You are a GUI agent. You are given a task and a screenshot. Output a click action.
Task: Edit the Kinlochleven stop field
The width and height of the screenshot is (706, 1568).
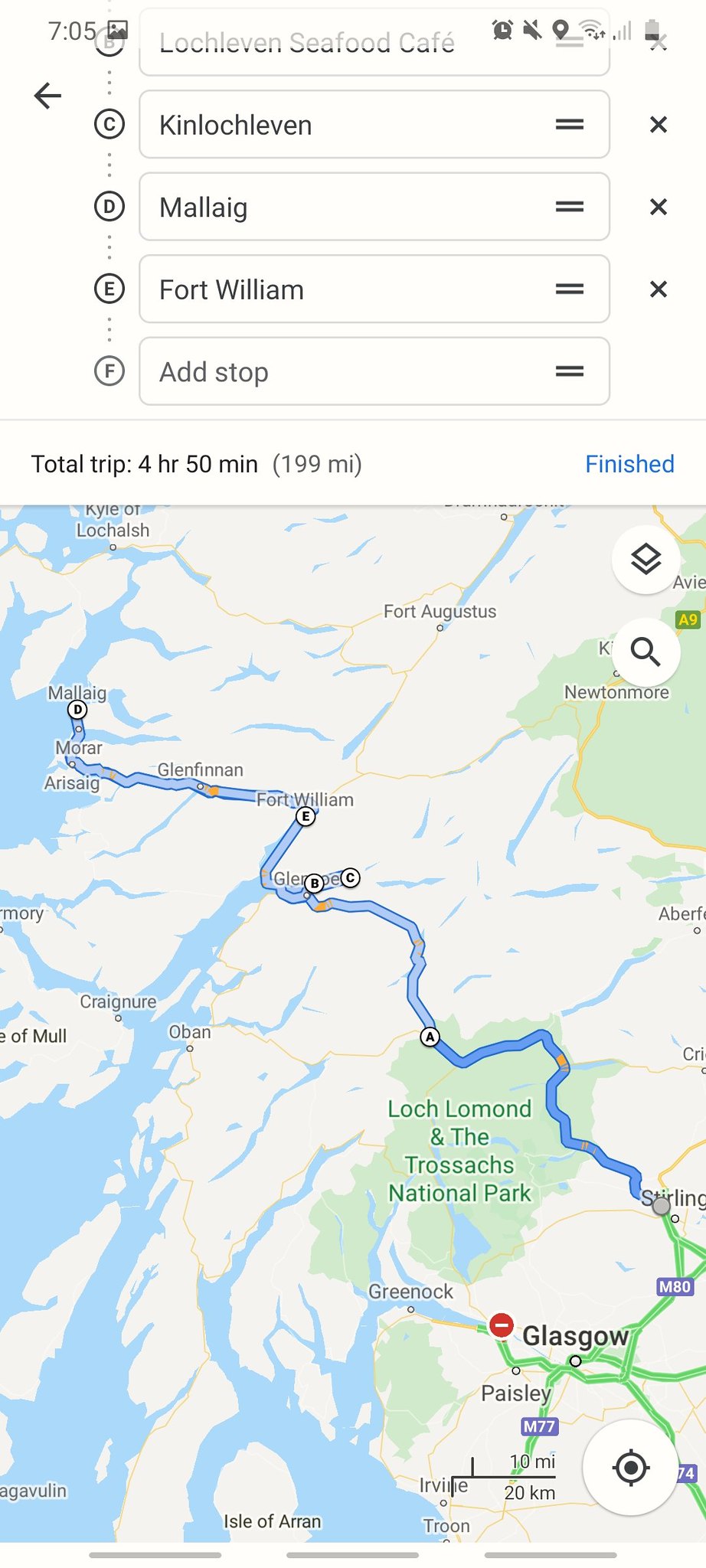coord(374,125)
